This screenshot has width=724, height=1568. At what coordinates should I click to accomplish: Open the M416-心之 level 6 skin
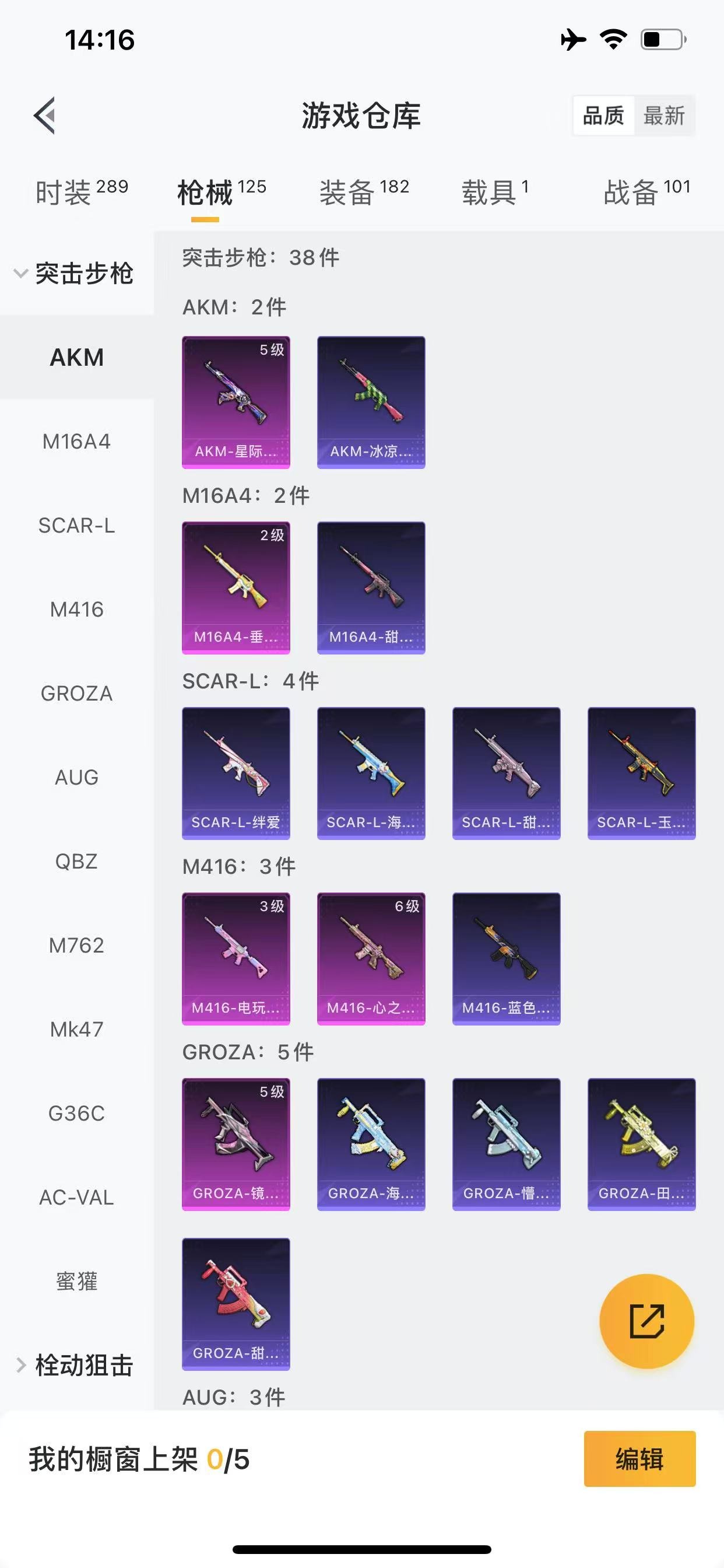(371, 958)
